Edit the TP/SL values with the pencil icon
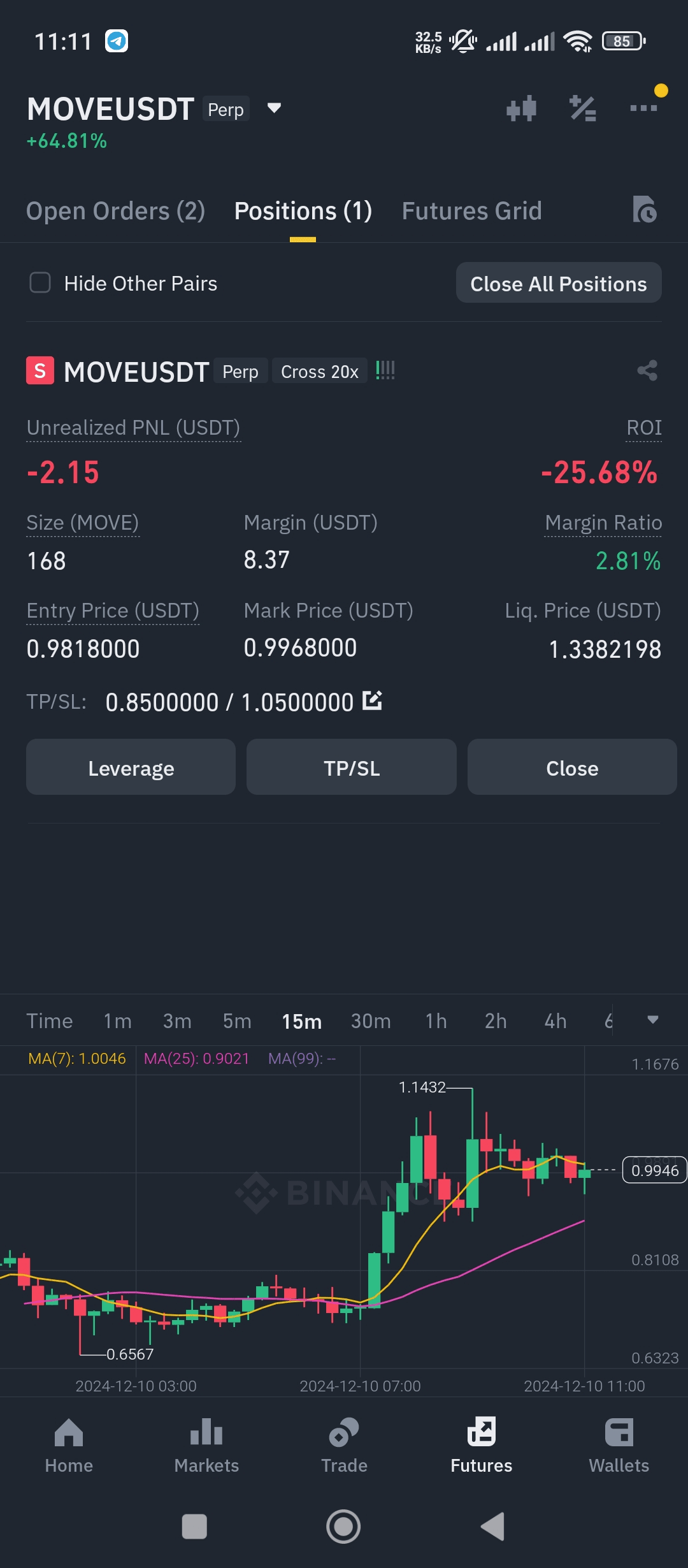This screenshot has width=688, height=1568. tap(372, 701)
